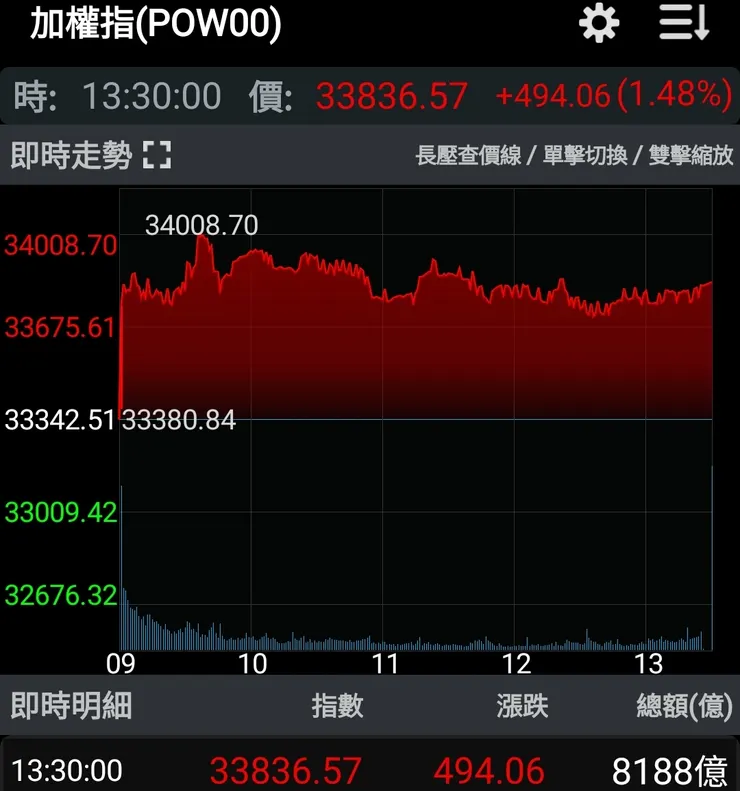740x791 pixels.
Task: Expand the 即時走勢 chart to fullscreen
Action: tap(157, 155)
